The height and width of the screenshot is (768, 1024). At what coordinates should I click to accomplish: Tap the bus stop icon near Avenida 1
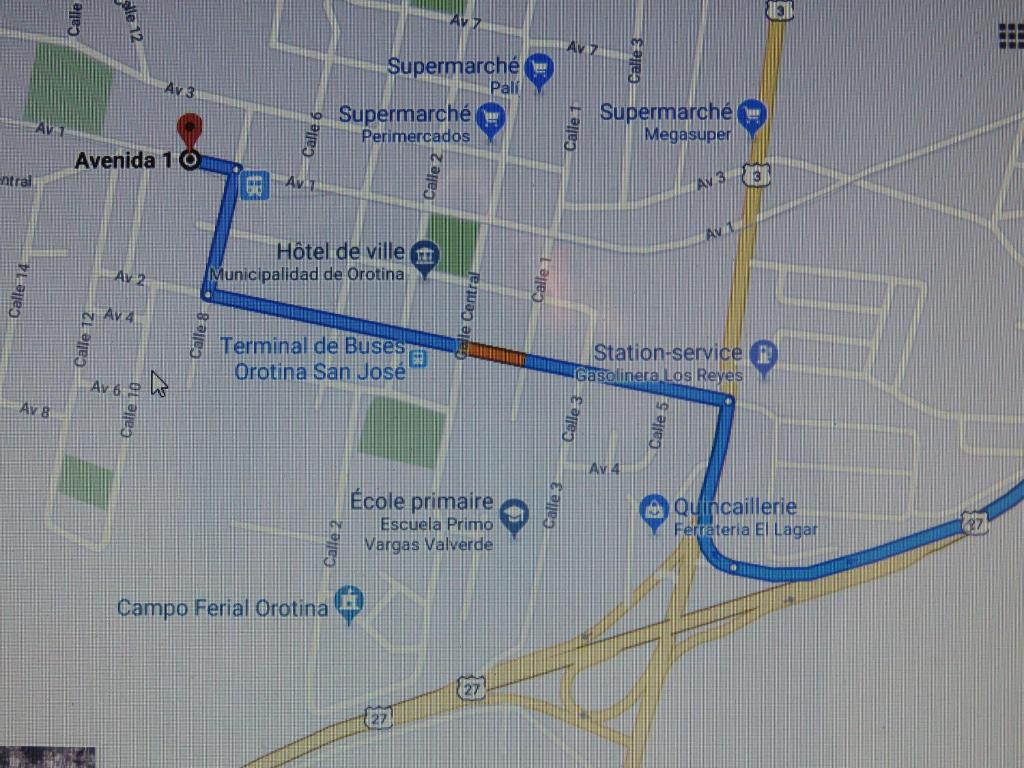point(255,185)
